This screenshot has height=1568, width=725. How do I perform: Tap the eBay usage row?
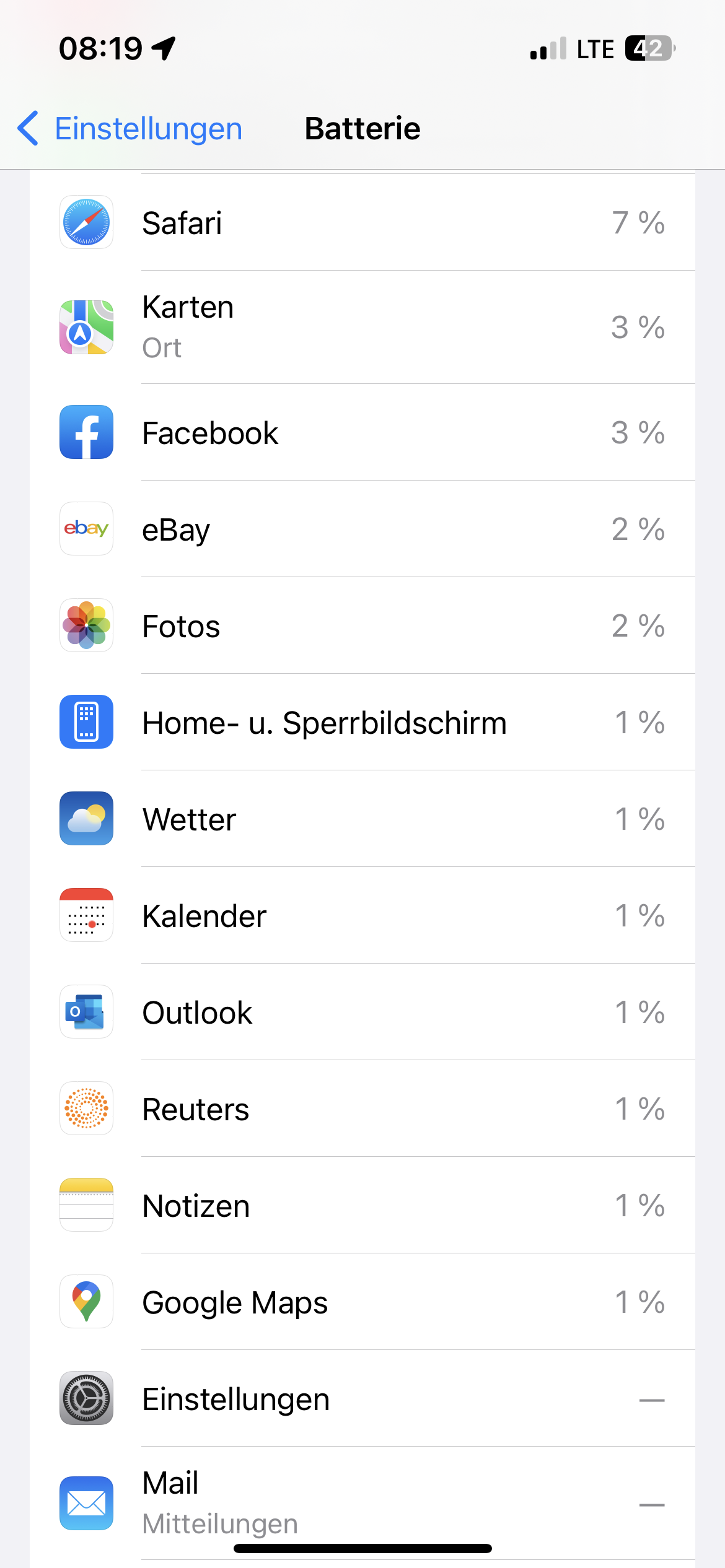pyautogui.click(x=362, y=529)
